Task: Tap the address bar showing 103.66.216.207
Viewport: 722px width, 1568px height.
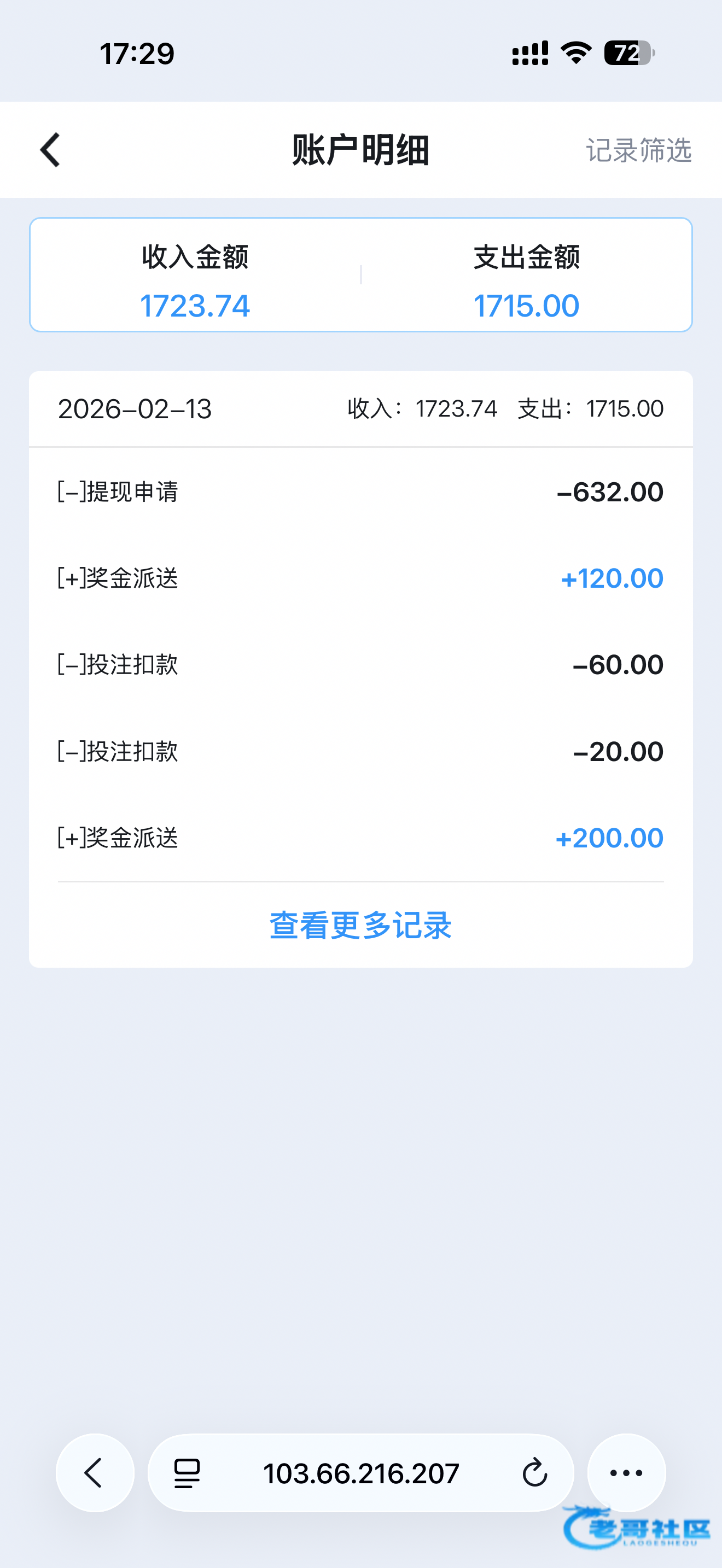Action: coord(360,1472)
